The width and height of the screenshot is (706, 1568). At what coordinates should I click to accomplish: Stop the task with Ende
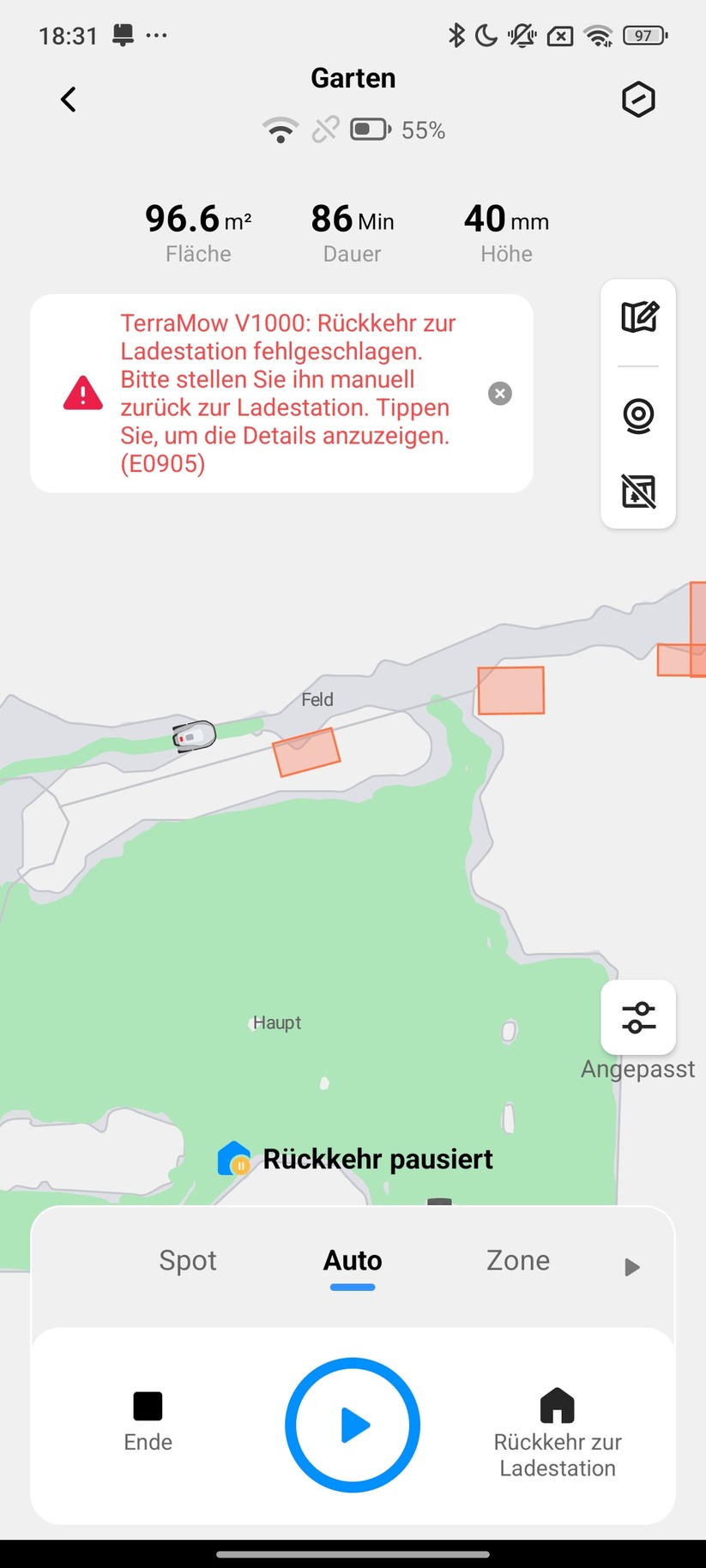[148, 1421]
